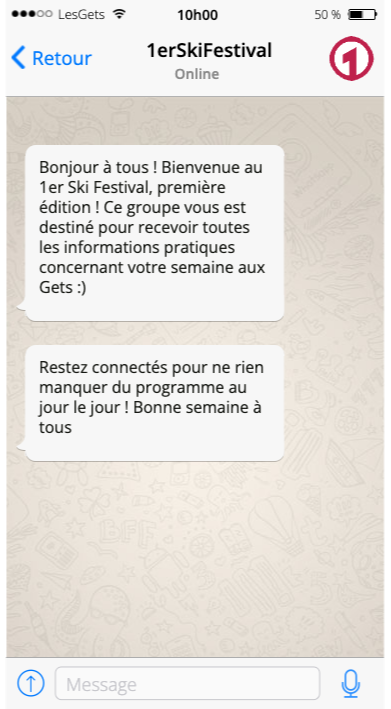Viewport: 391px width, 709px height.
Task: Open 1erSkiFestival group info from the title
Action: pos(209,51)
